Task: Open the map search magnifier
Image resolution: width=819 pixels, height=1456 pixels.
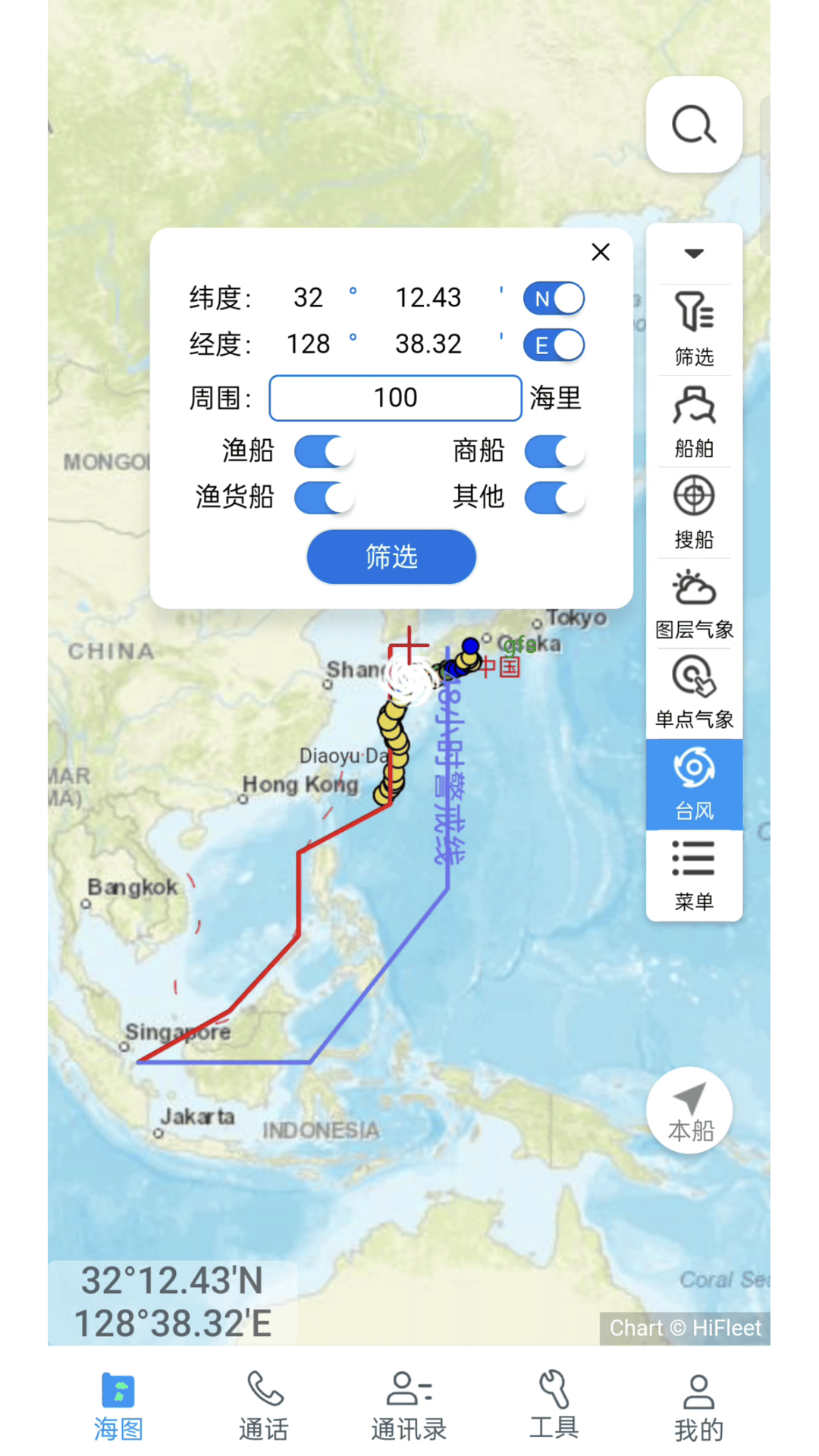Action: 694,125
